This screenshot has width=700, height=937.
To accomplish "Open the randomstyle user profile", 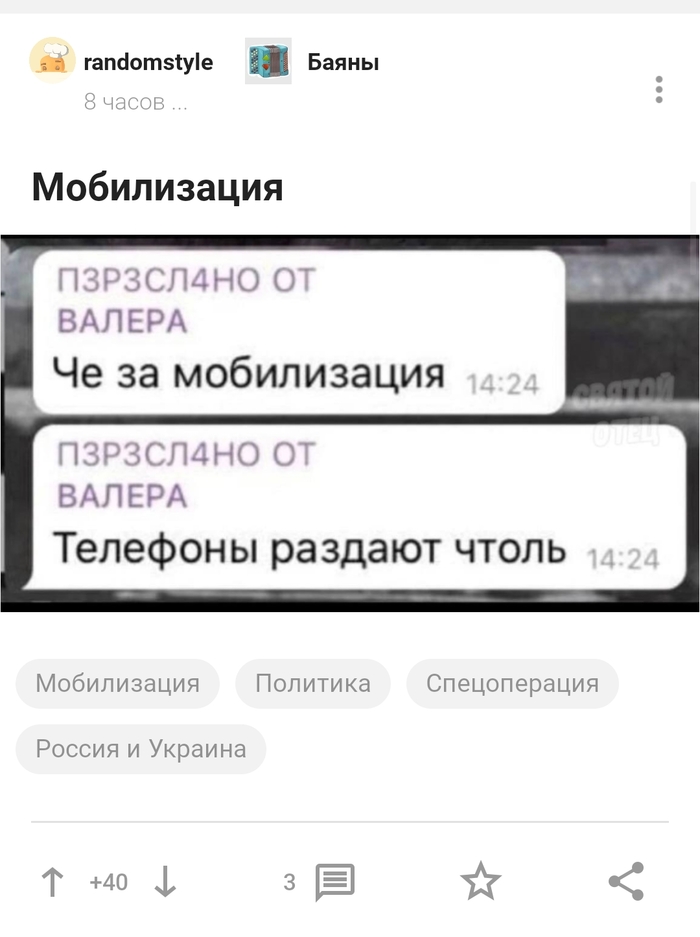I will coord(147,62).
